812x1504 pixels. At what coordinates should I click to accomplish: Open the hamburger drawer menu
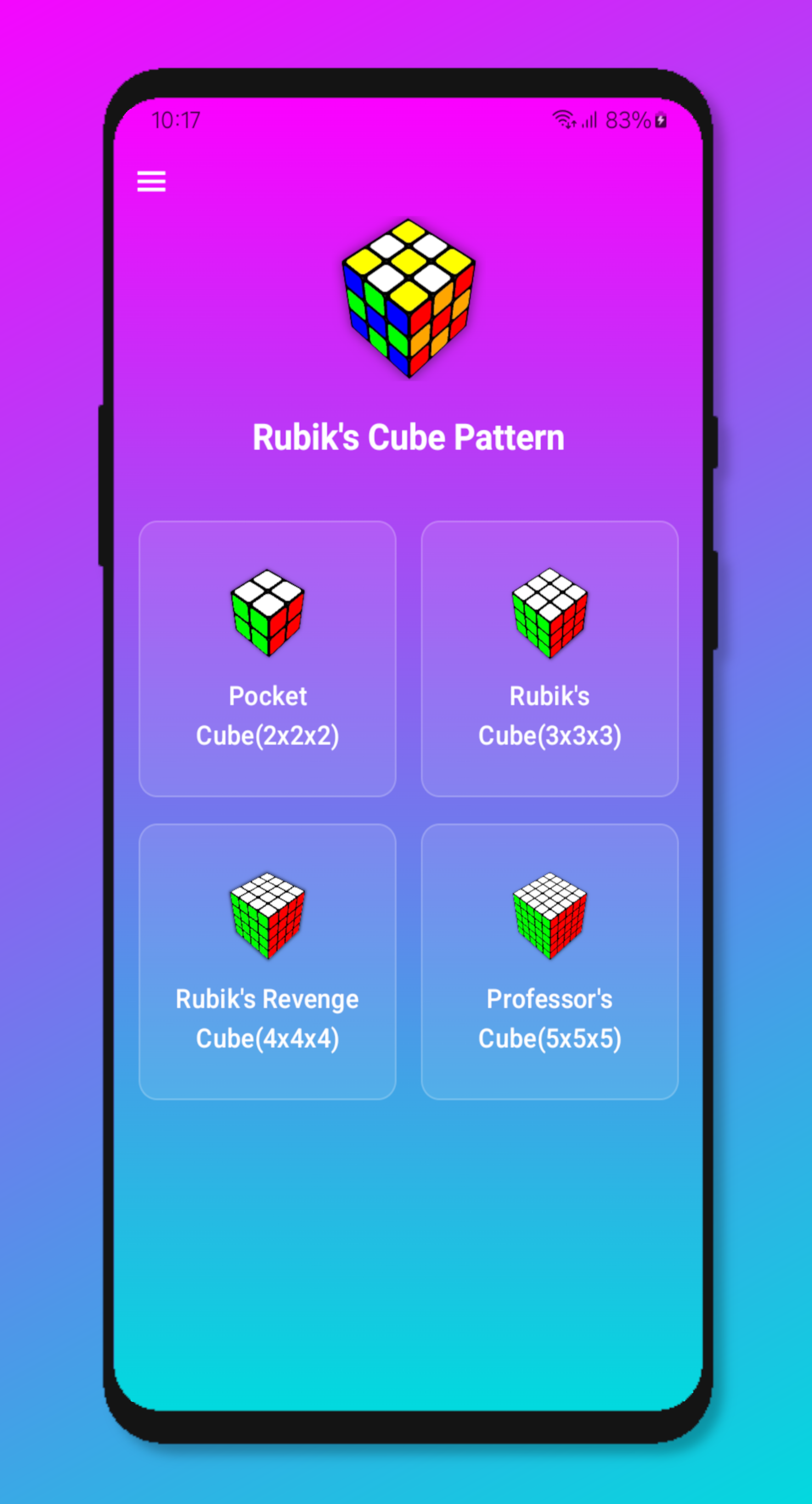click(x=151, y=182)
